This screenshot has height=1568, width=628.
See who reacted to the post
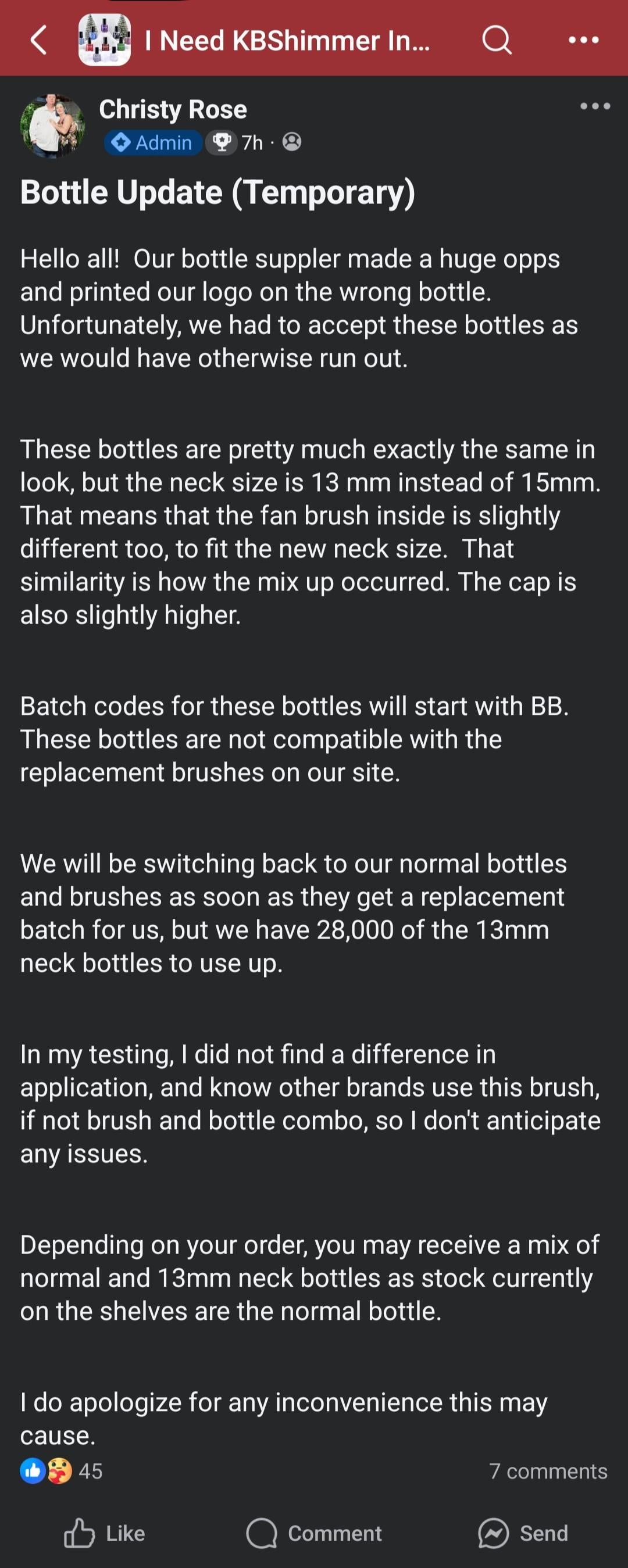pyautogui.click(x=61, y=1470)
